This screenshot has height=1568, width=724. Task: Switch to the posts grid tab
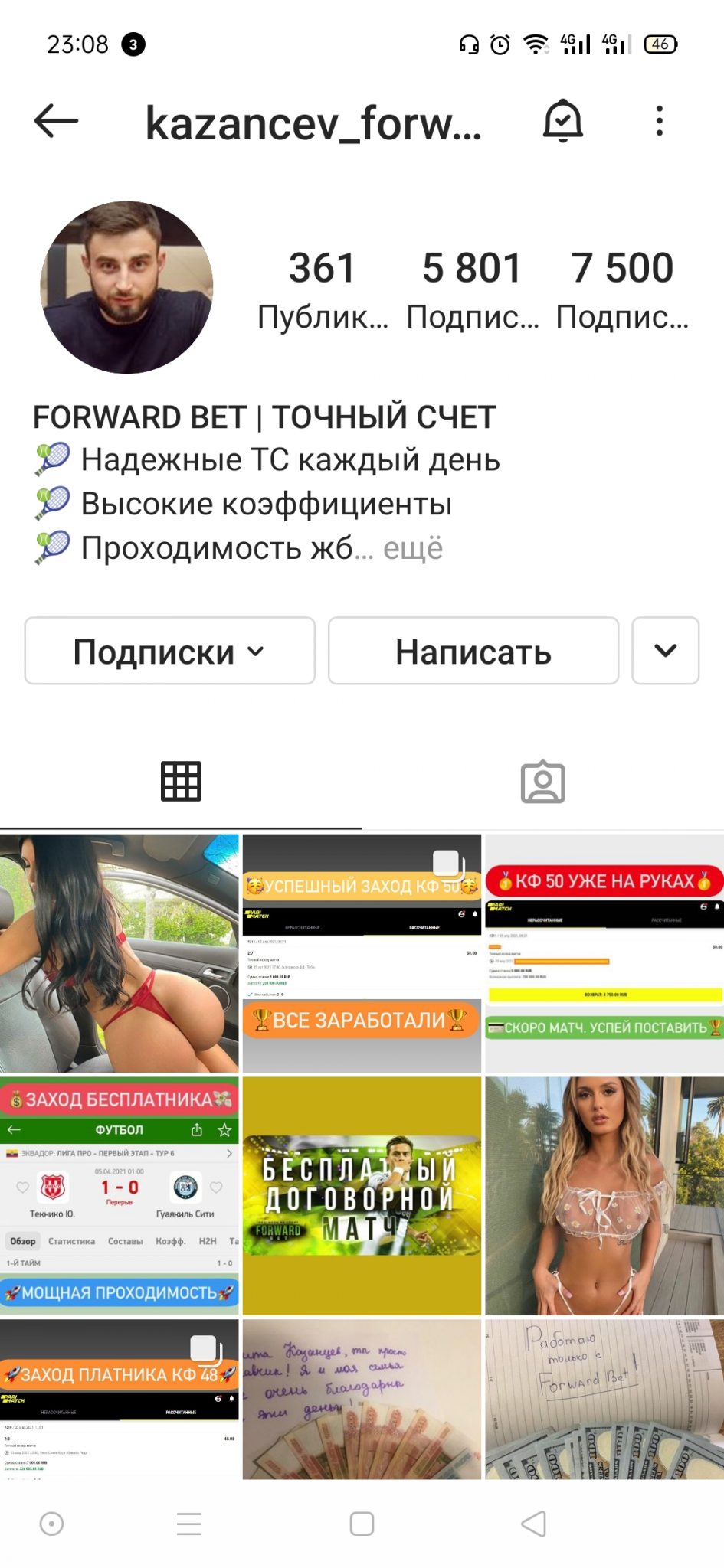pos(181,782)
